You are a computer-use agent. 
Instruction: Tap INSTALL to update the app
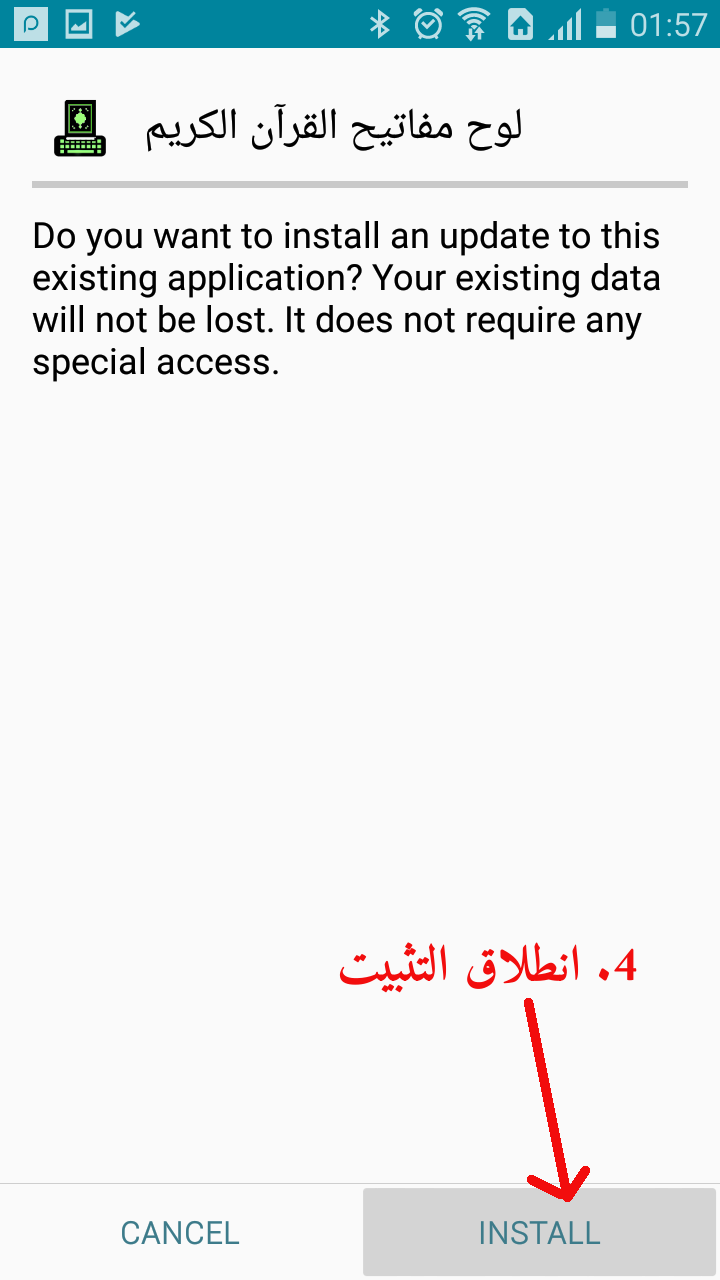[539, 1232]
